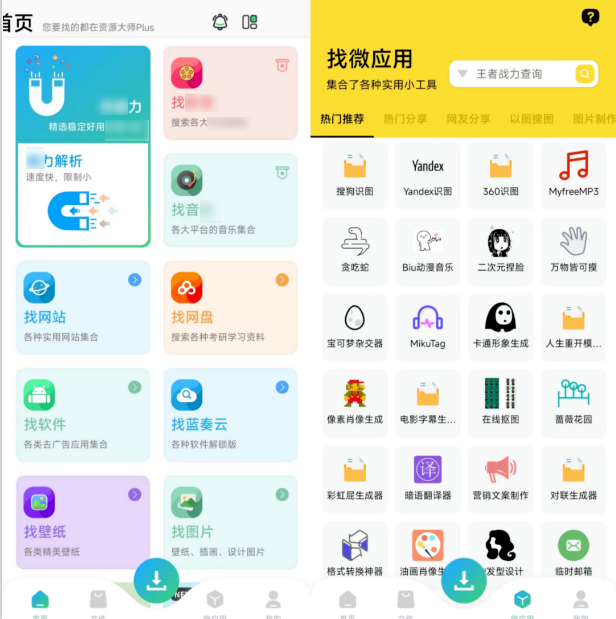Image resolution: width=616 pixels, height=619 pixels.
Task: Open the help question mark icon
Action: pos(590,17)
